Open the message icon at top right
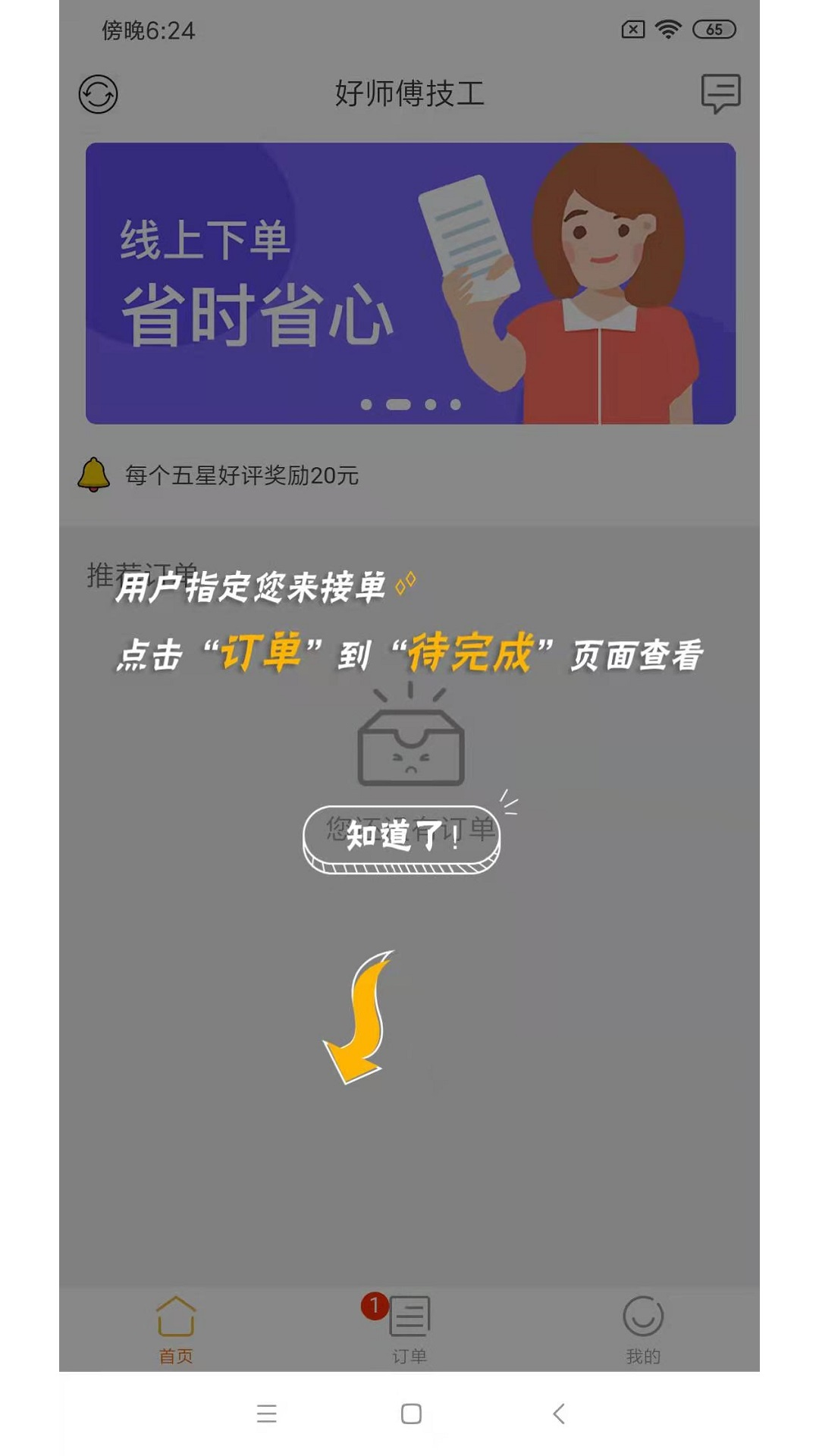Image resolution: width=819 pixels, height=1456 pixels. click(720, 93)
